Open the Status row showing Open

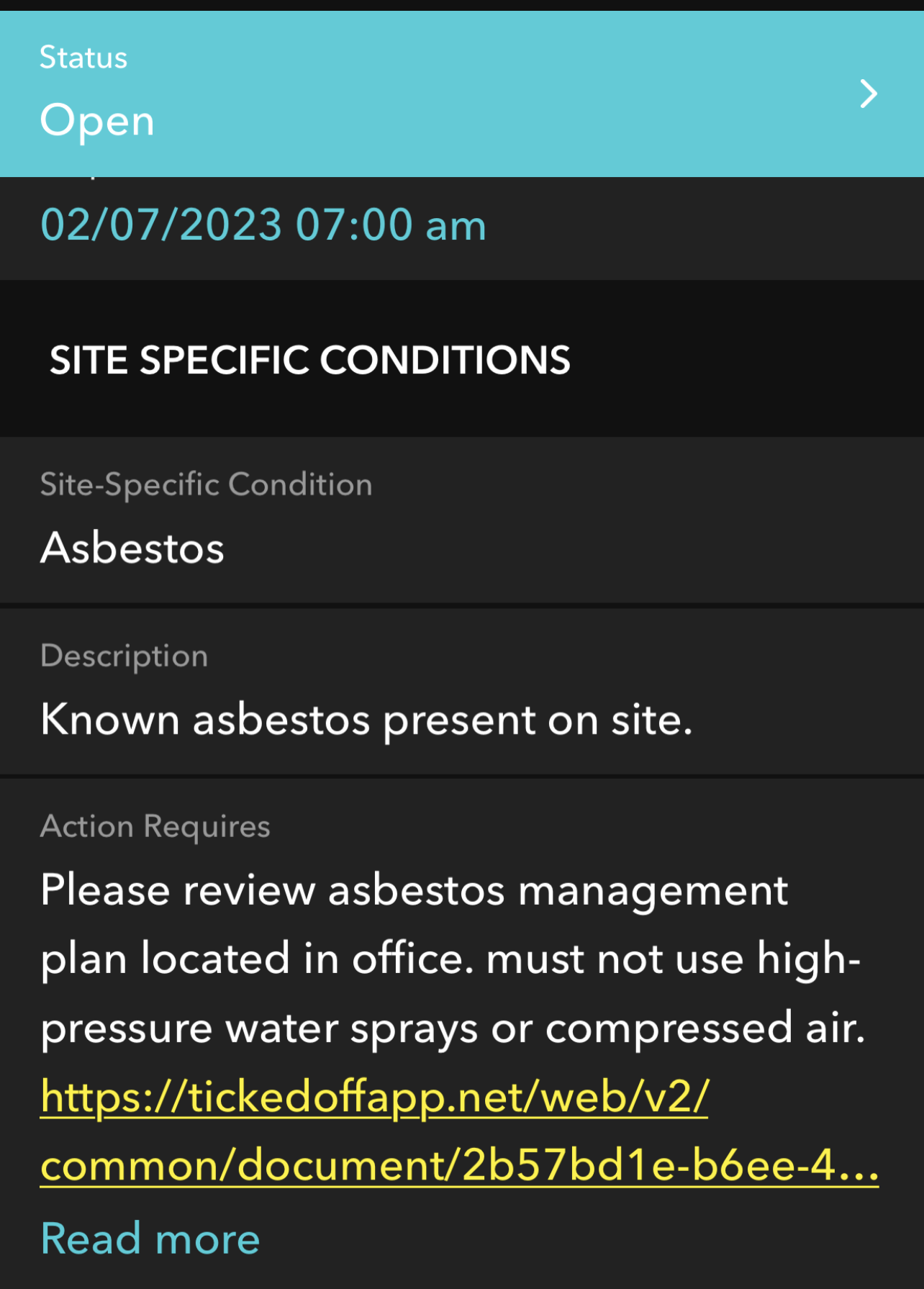[461, 94]
